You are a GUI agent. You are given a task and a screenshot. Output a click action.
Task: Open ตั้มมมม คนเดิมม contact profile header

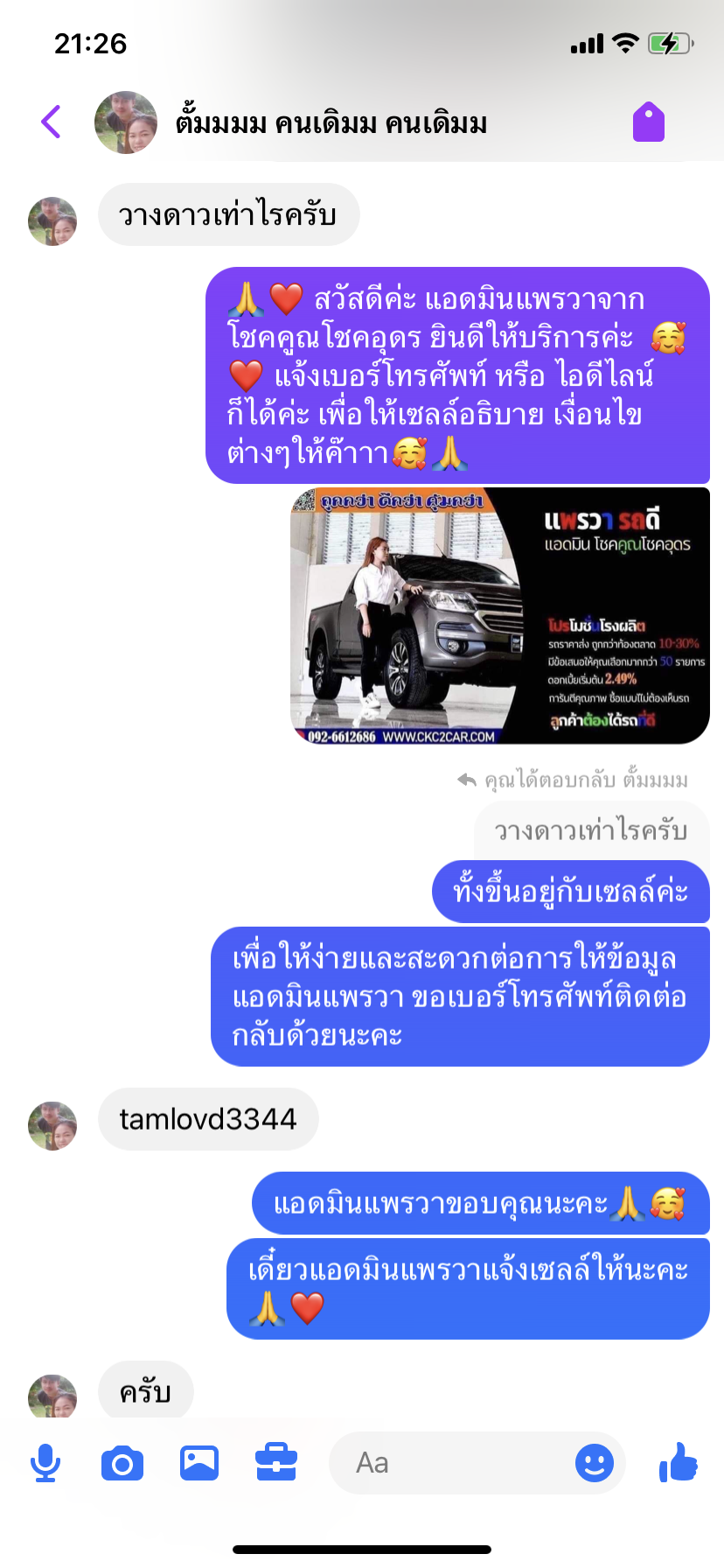click(x=331, y=123)
